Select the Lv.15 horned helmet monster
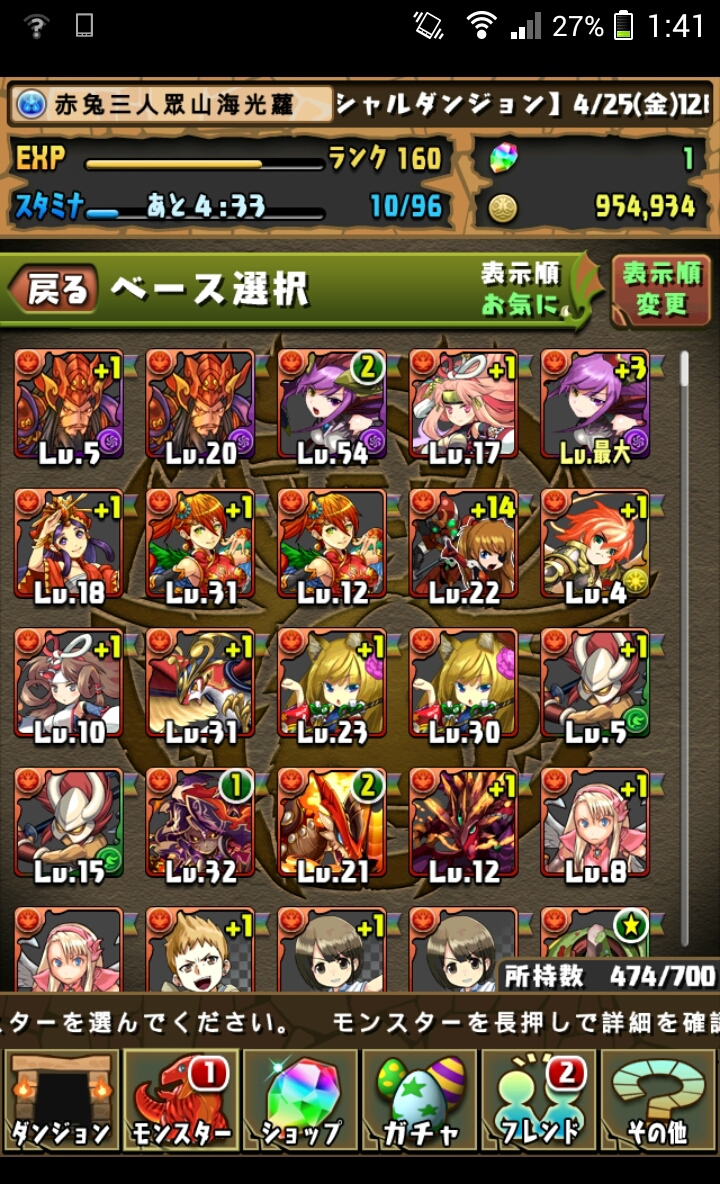The image size is (720, 1184). pyautogui.click(x=69, y=825)
